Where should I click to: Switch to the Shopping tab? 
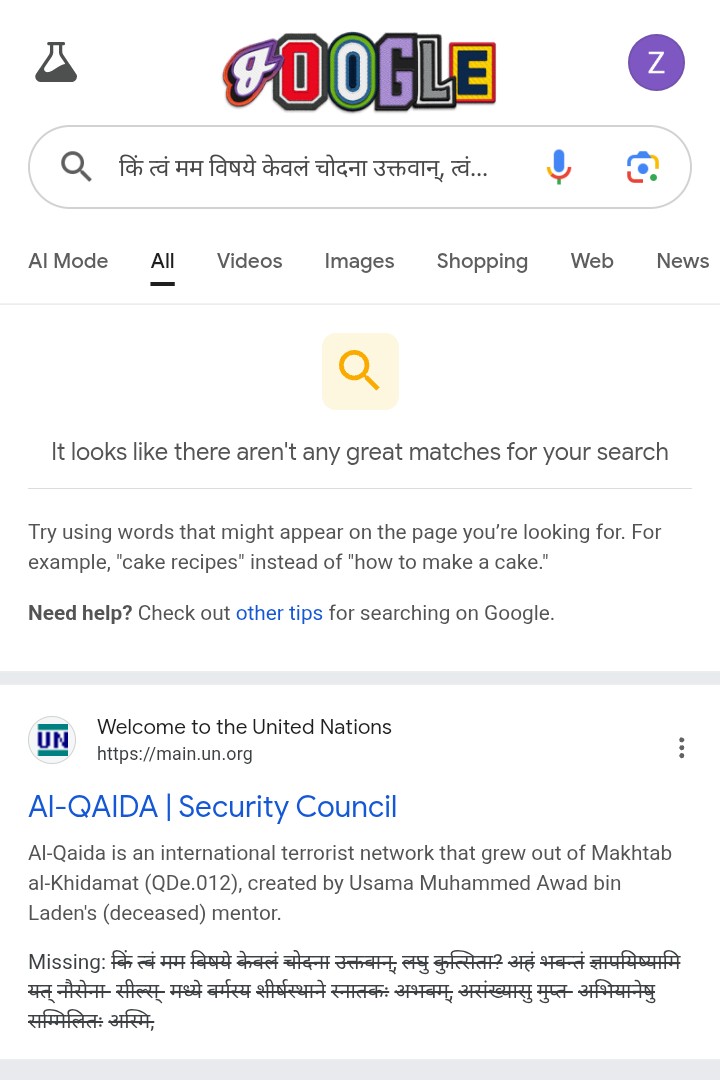[482, 261]
